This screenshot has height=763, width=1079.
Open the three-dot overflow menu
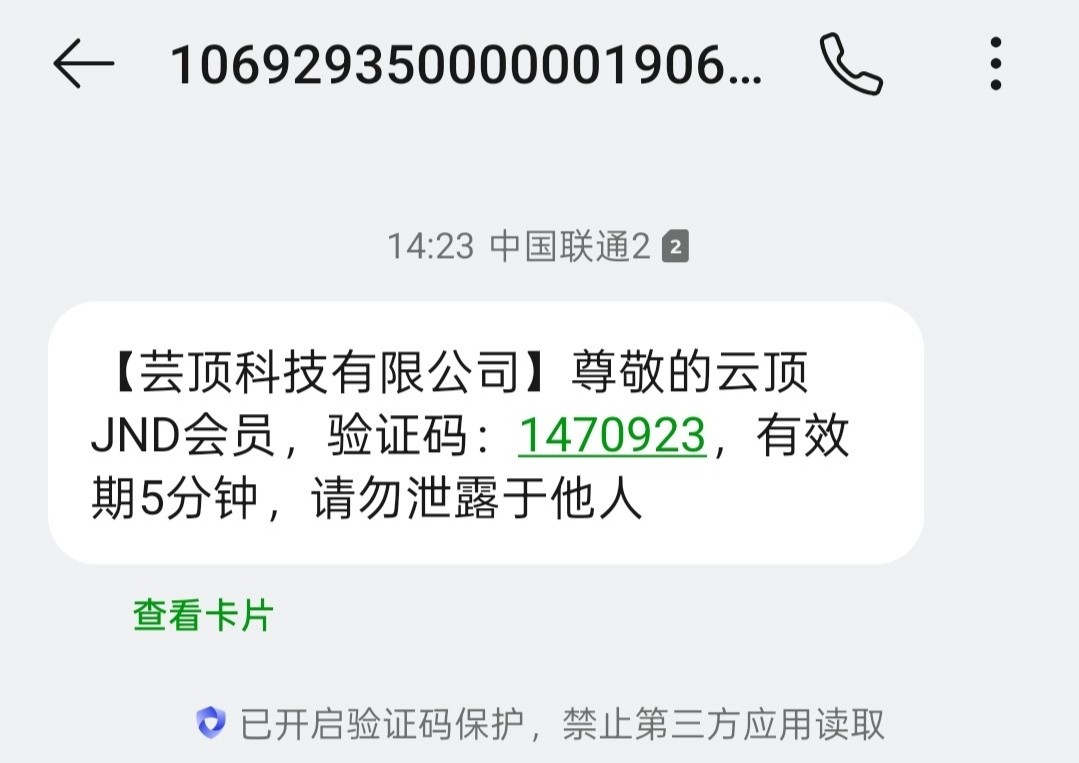[995, 65]
